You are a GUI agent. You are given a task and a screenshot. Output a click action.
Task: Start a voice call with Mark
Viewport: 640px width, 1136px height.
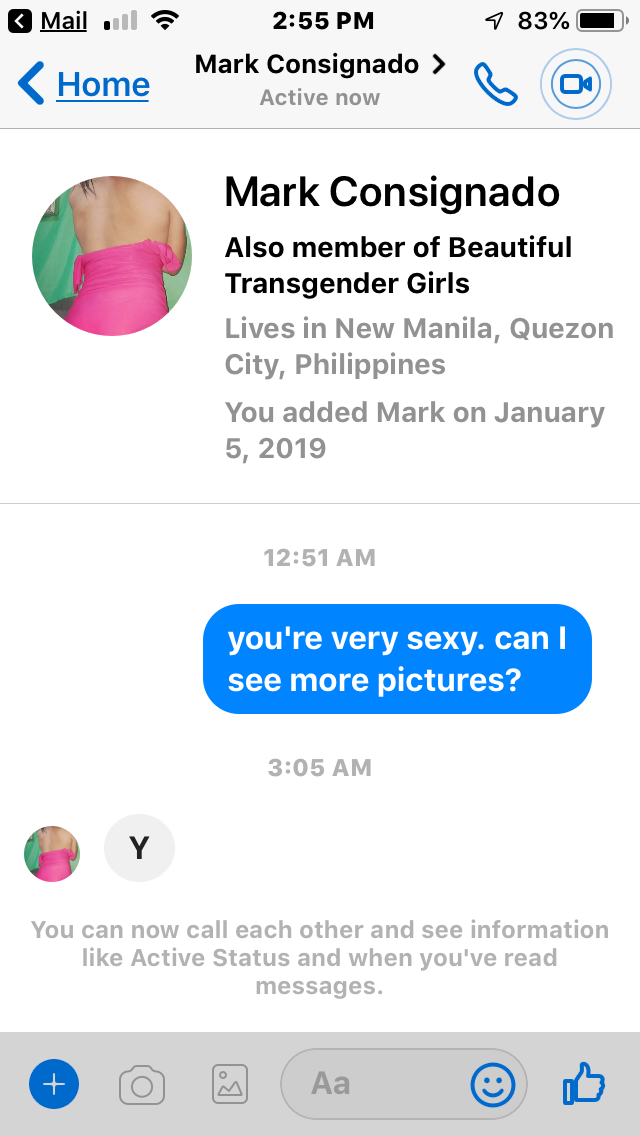coord(496,85)
